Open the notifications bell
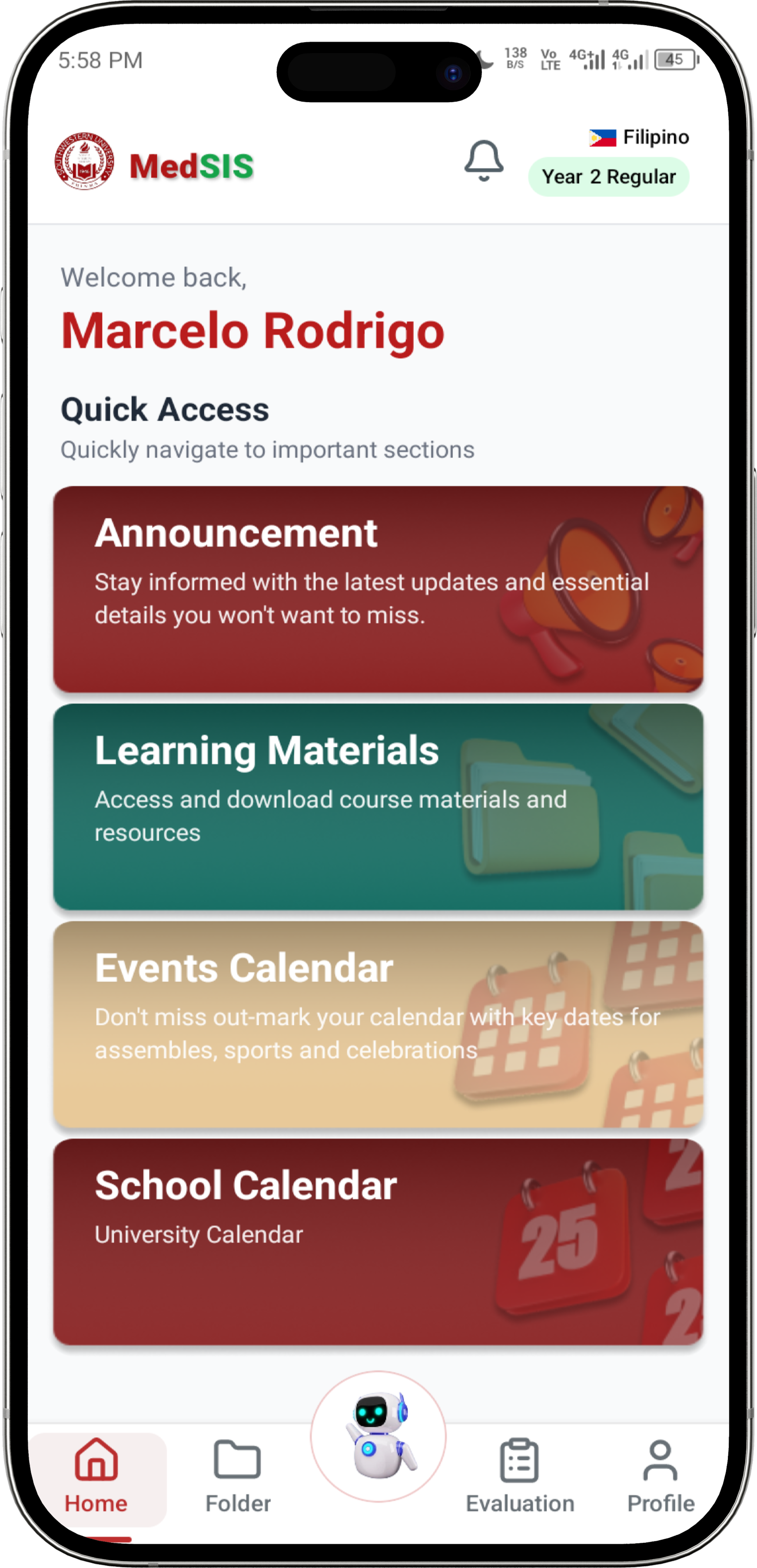Viewport: 757px width, 1568px height. 484,161
